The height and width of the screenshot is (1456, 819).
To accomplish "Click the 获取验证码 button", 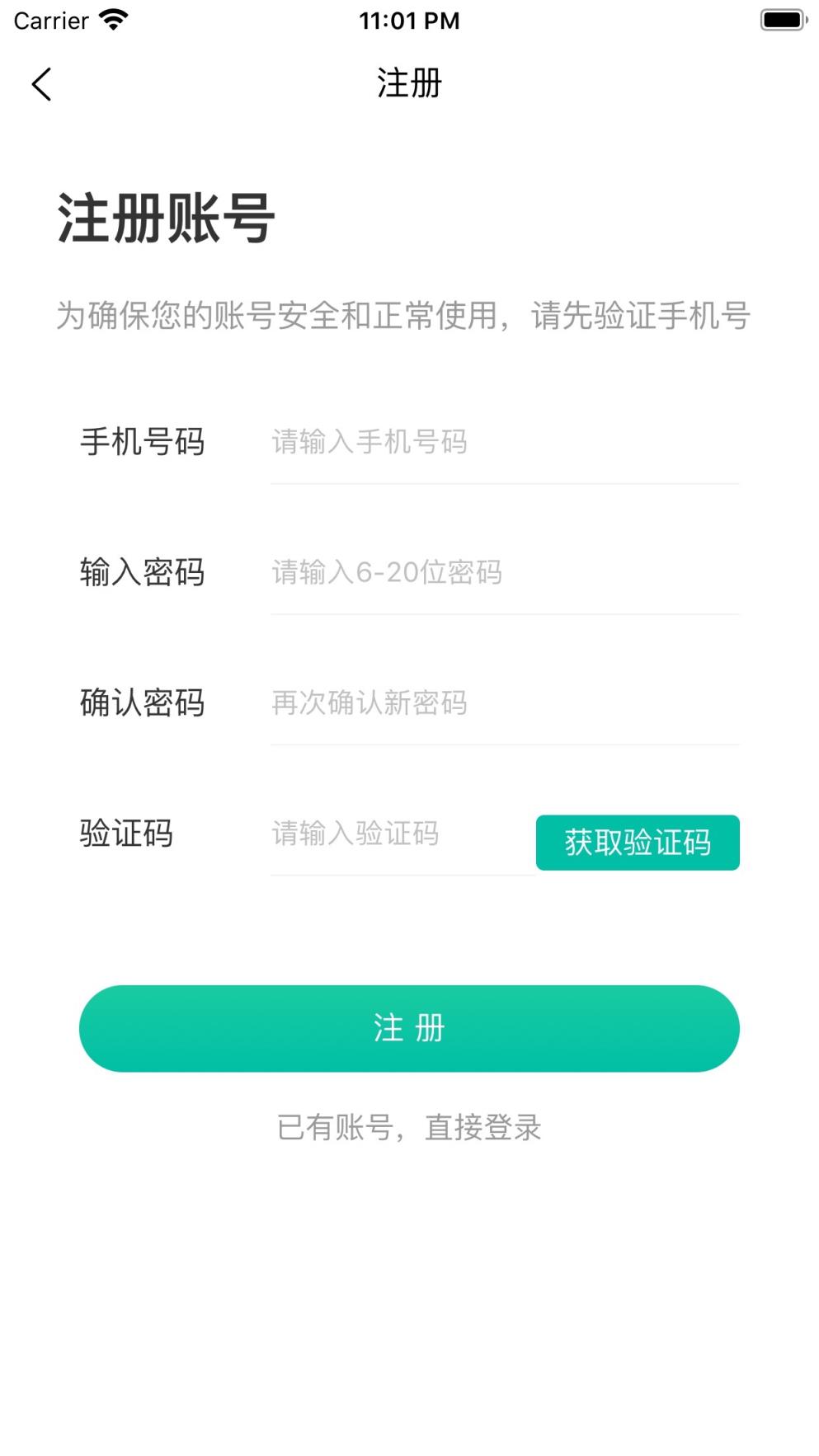I will [638, 842].
